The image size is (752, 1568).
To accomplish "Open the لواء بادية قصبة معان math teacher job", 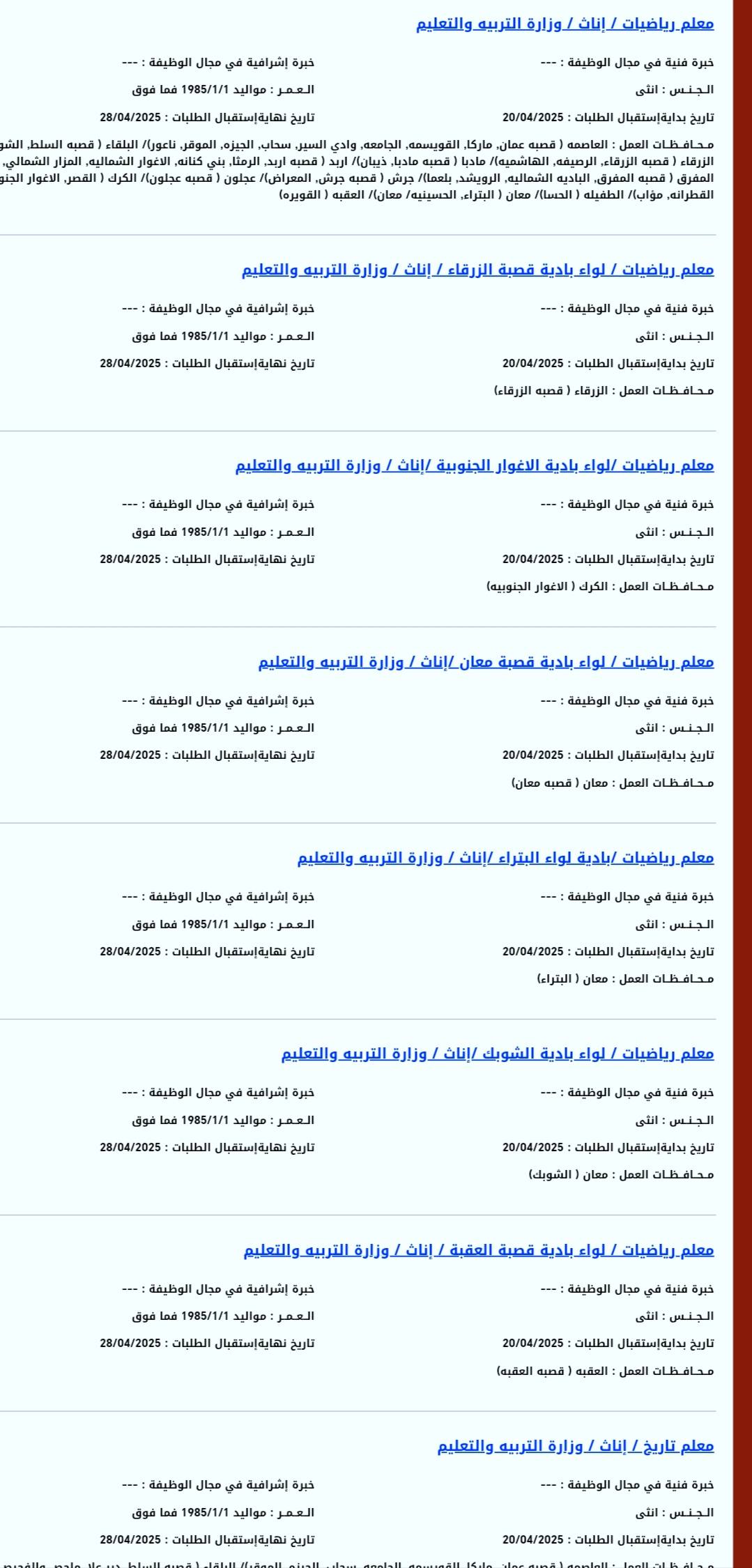I will pos(486,661).
